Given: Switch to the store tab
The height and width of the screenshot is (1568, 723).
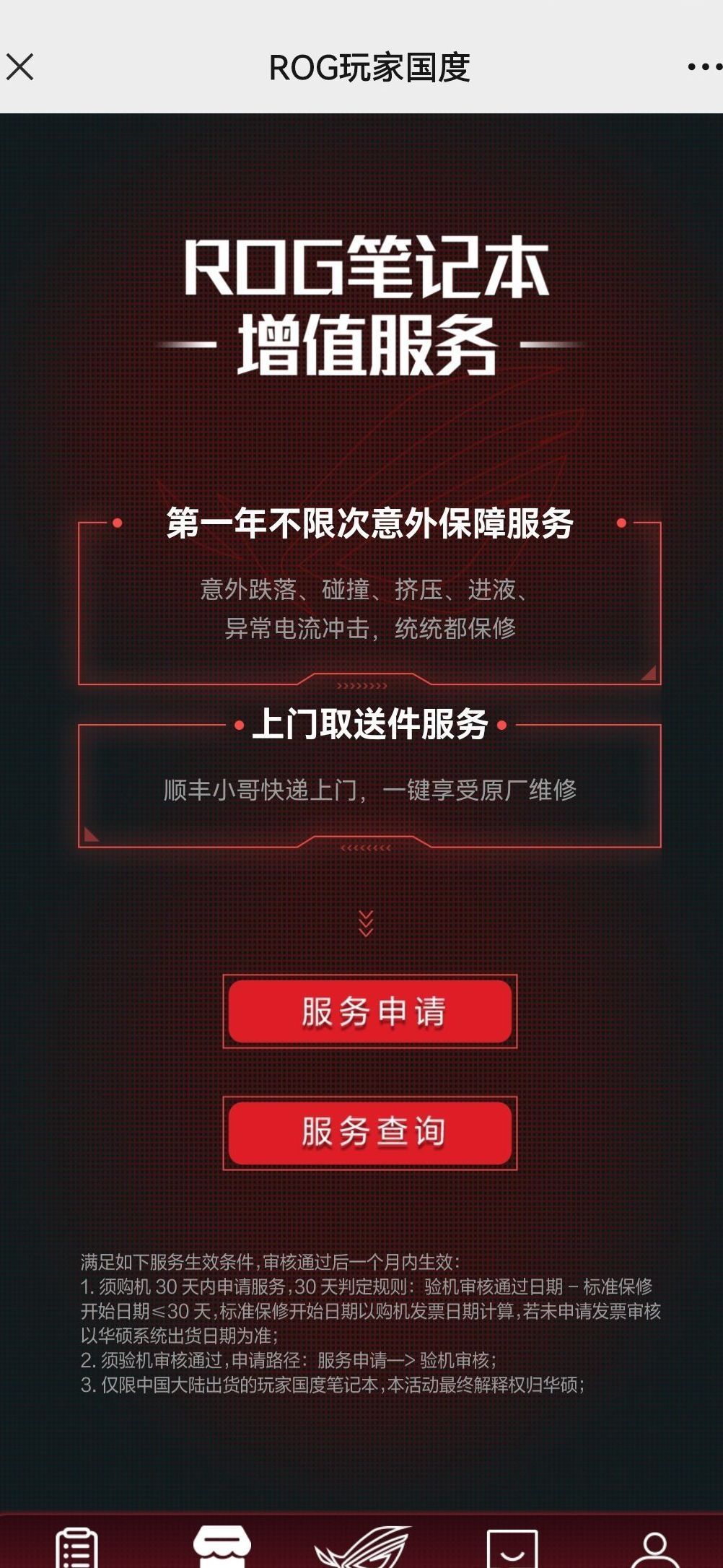Looking at the screenshot, I should (222, 1548).
